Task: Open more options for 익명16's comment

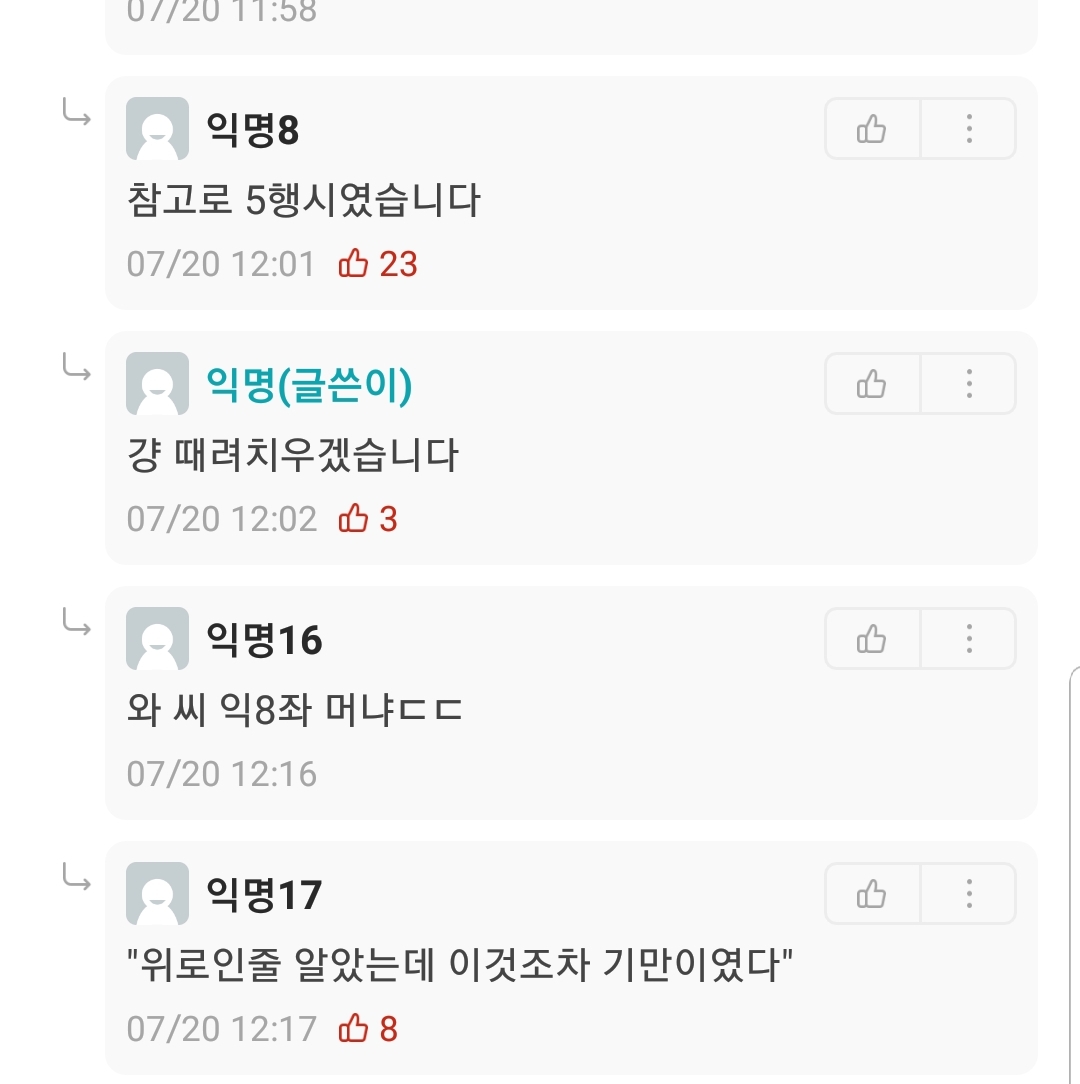Action: (x=968, y=639)
